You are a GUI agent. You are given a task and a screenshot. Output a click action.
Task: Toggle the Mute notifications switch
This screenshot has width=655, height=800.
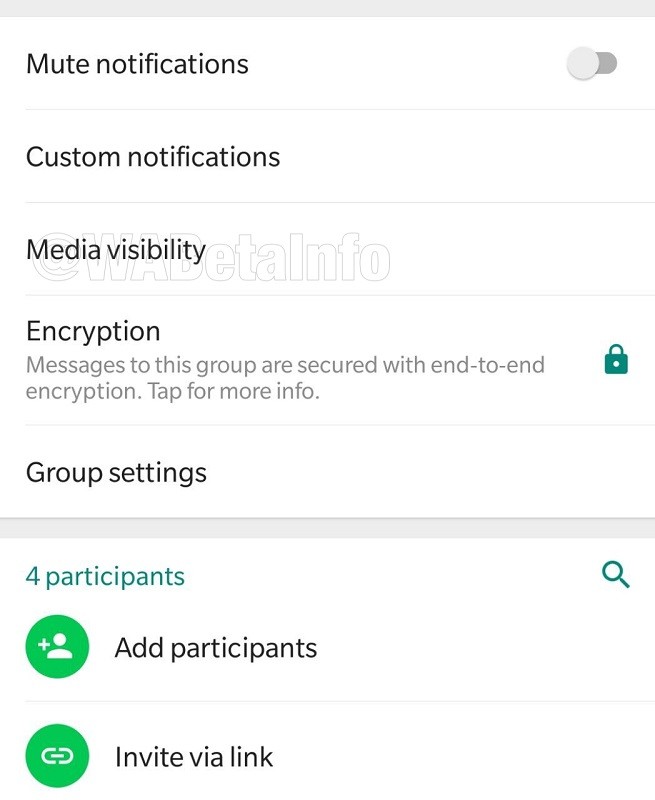coord(592,64)
